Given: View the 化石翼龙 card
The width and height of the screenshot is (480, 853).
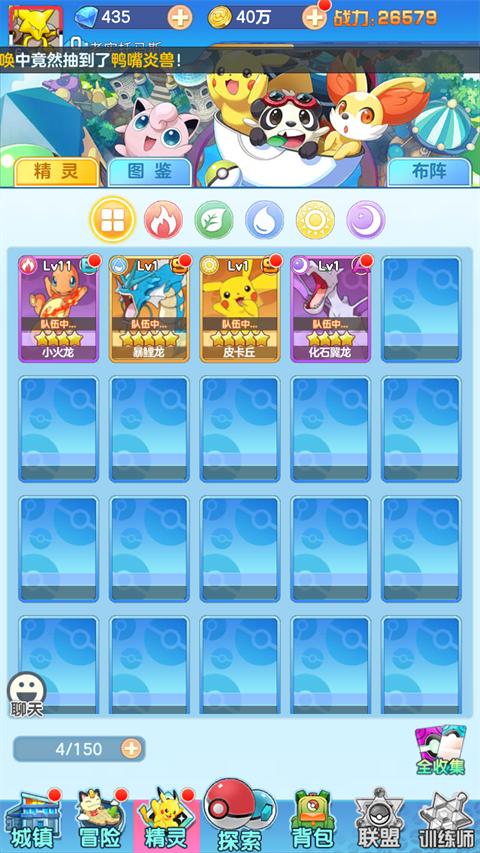Looking at the screenshot, I should pos(330,309).
